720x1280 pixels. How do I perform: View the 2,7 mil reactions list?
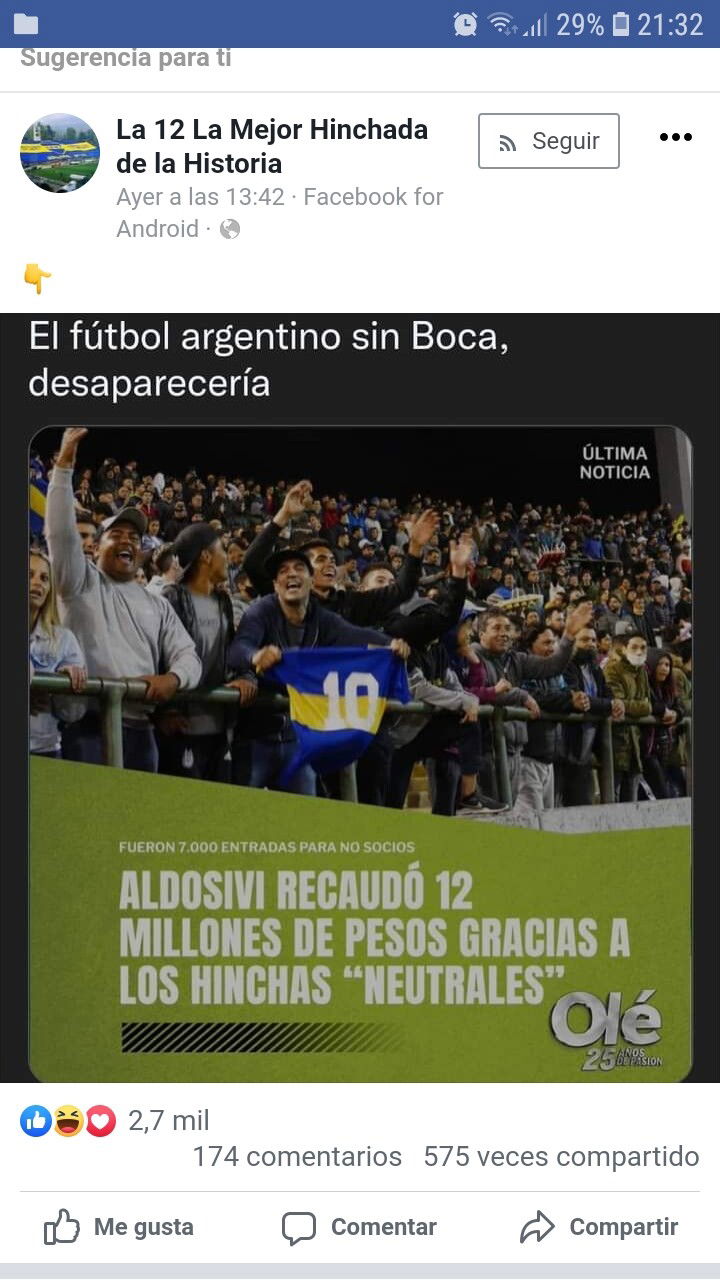point(115,1121)
